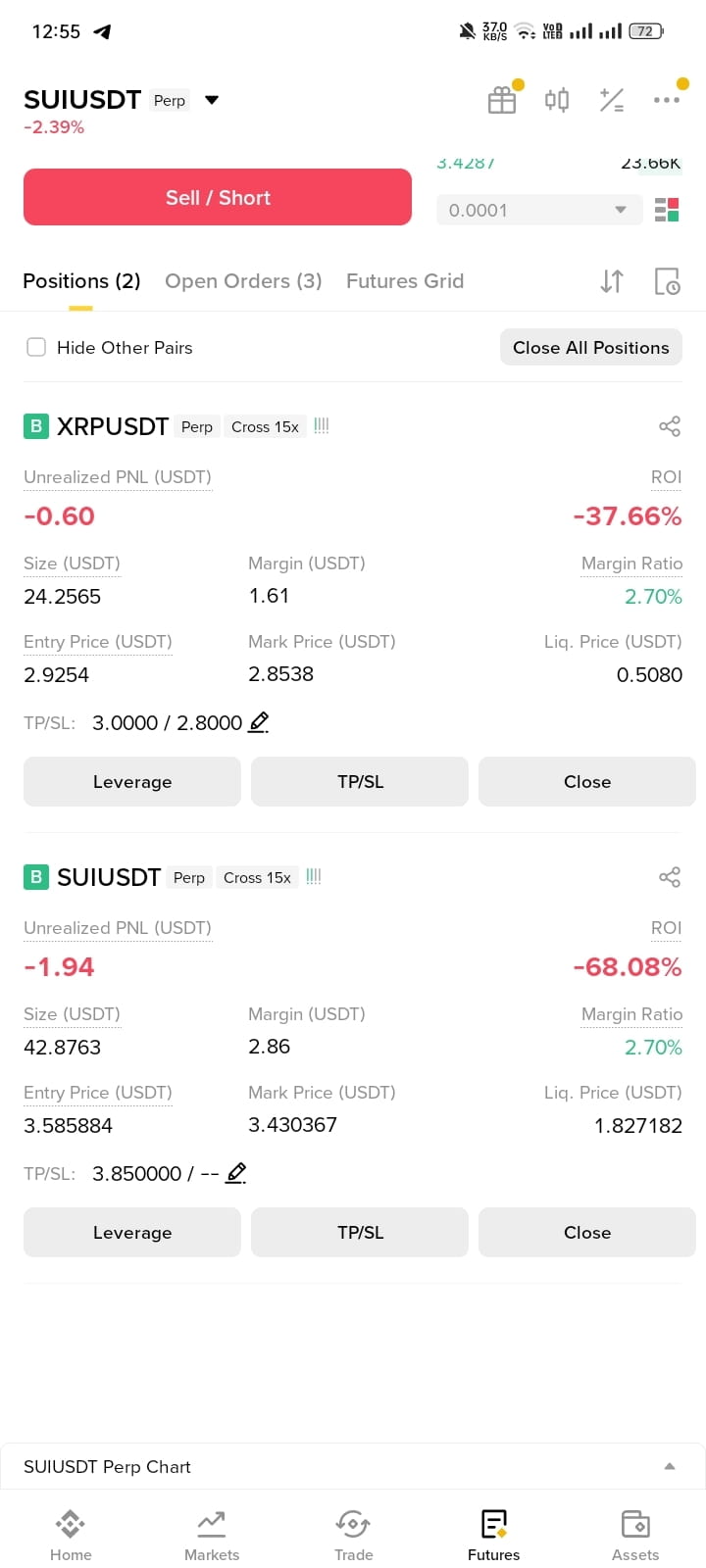Open the Assets tab
This screenshot has height=1568, width=706.
(x=635, y=1535)
